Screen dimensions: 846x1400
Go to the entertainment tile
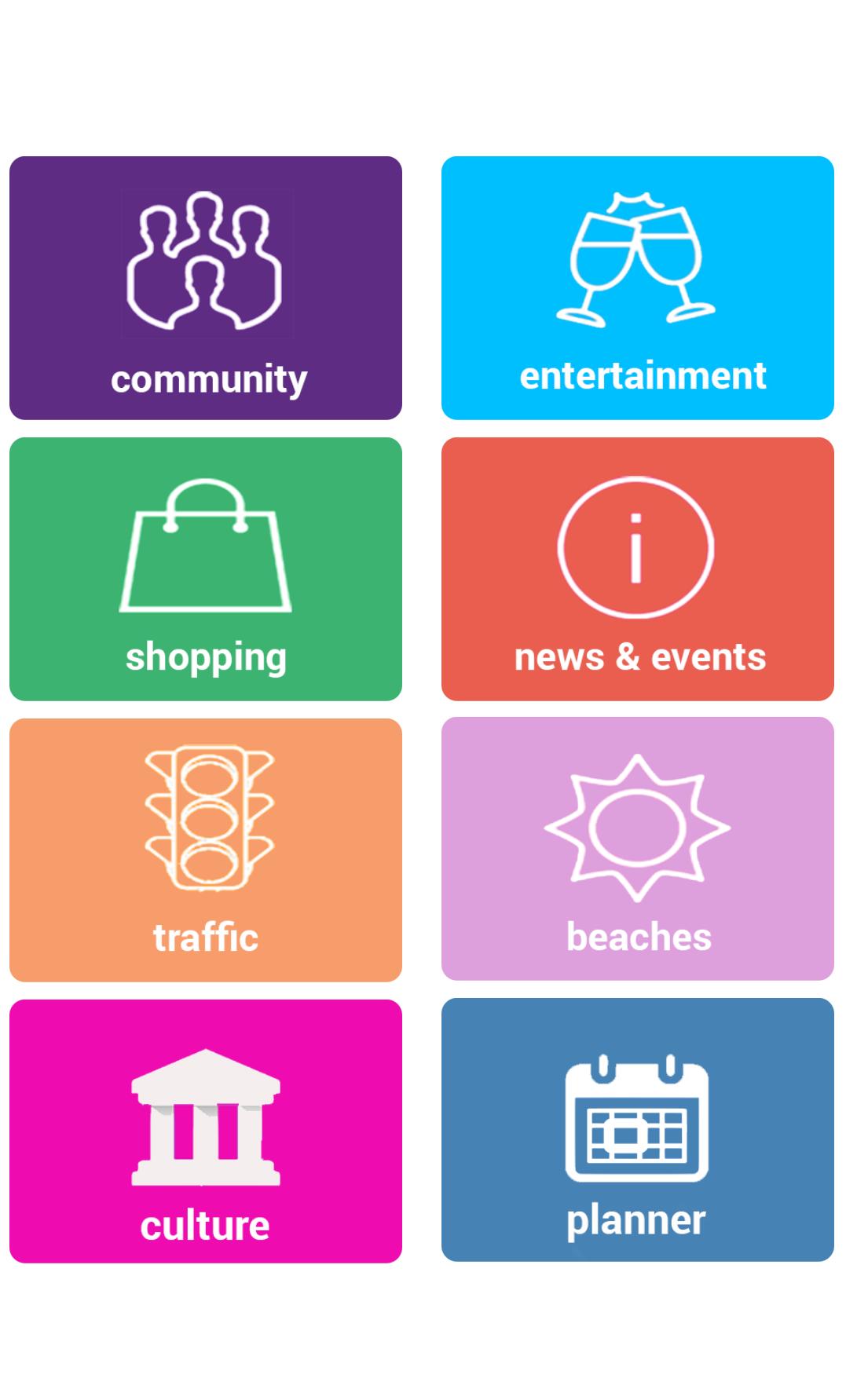[637, 288]
